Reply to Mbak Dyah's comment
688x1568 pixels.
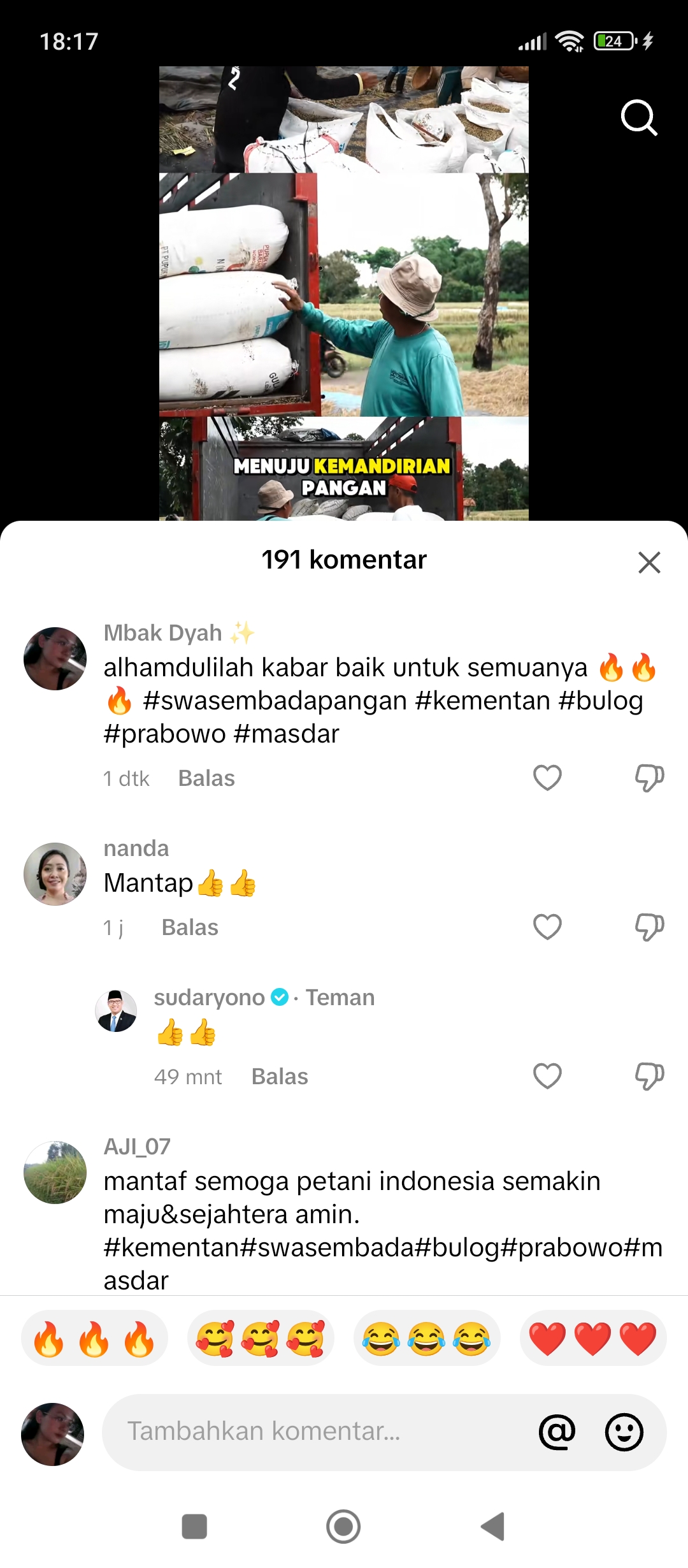[206, 778]
